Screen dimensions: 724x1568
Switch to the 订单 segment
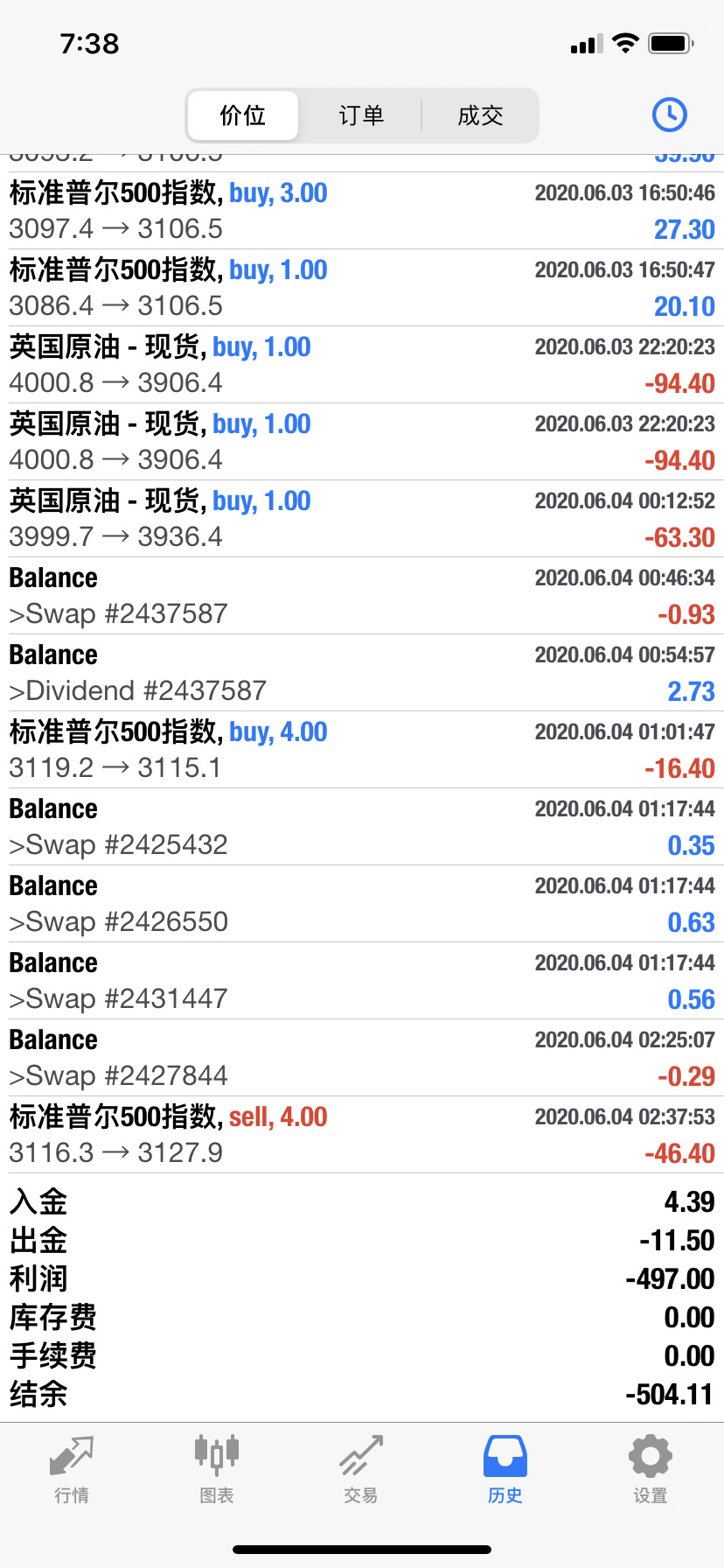[361, 115]
